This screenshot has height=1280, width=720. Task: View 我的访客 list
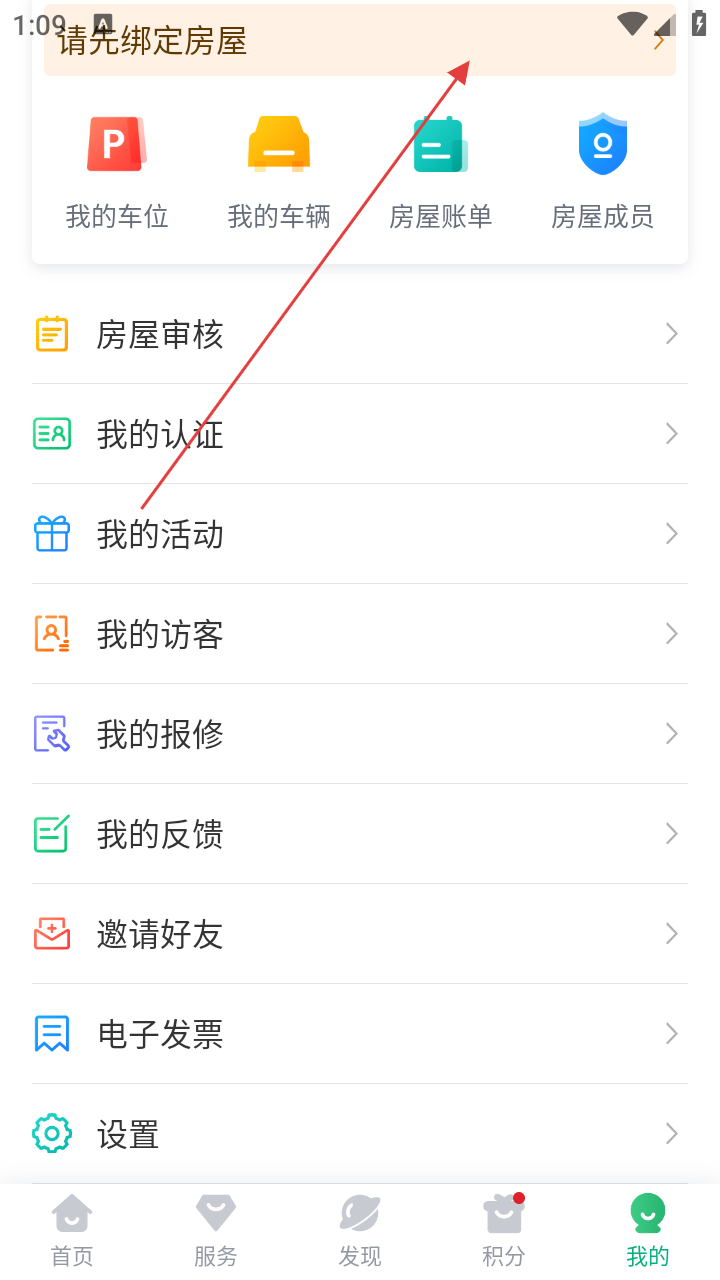[x=360, y=634]
